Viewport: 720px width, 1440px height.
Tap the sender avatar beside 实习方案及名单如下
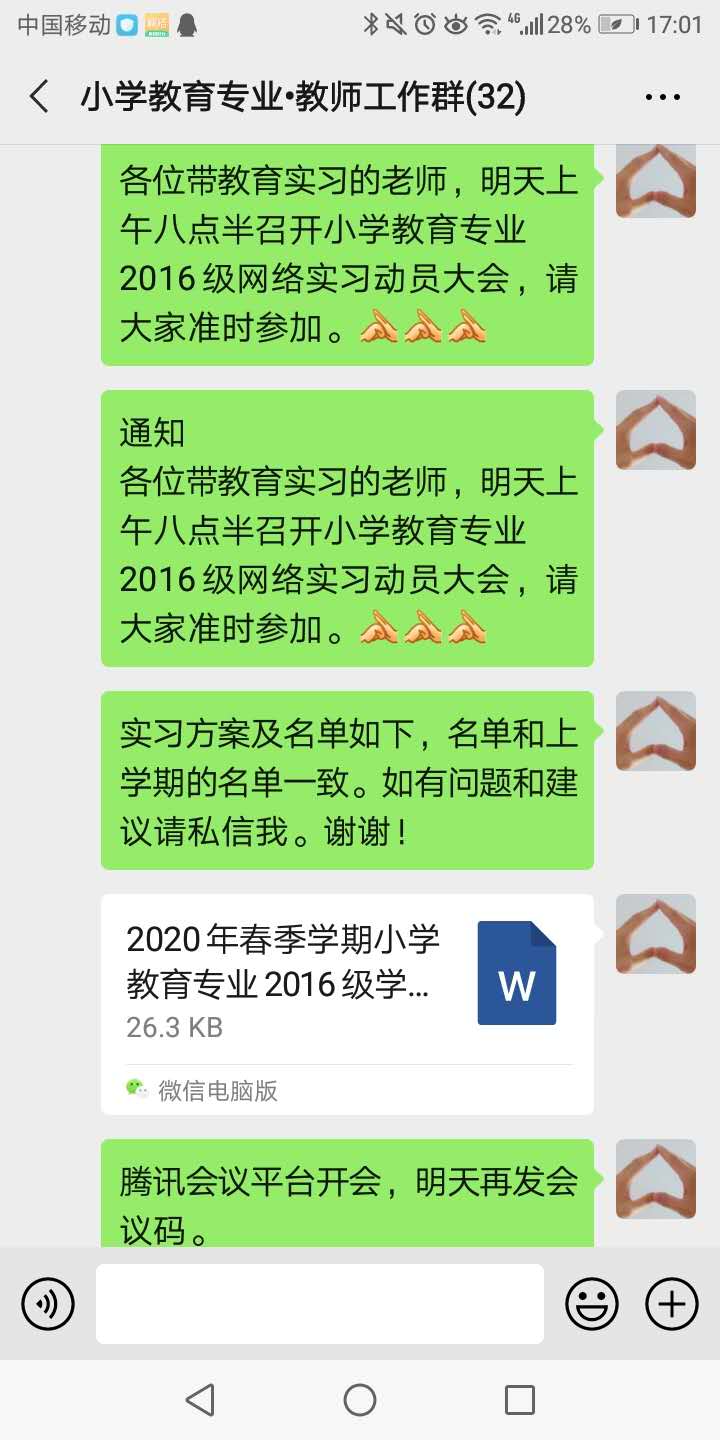(x=655, y=731)
